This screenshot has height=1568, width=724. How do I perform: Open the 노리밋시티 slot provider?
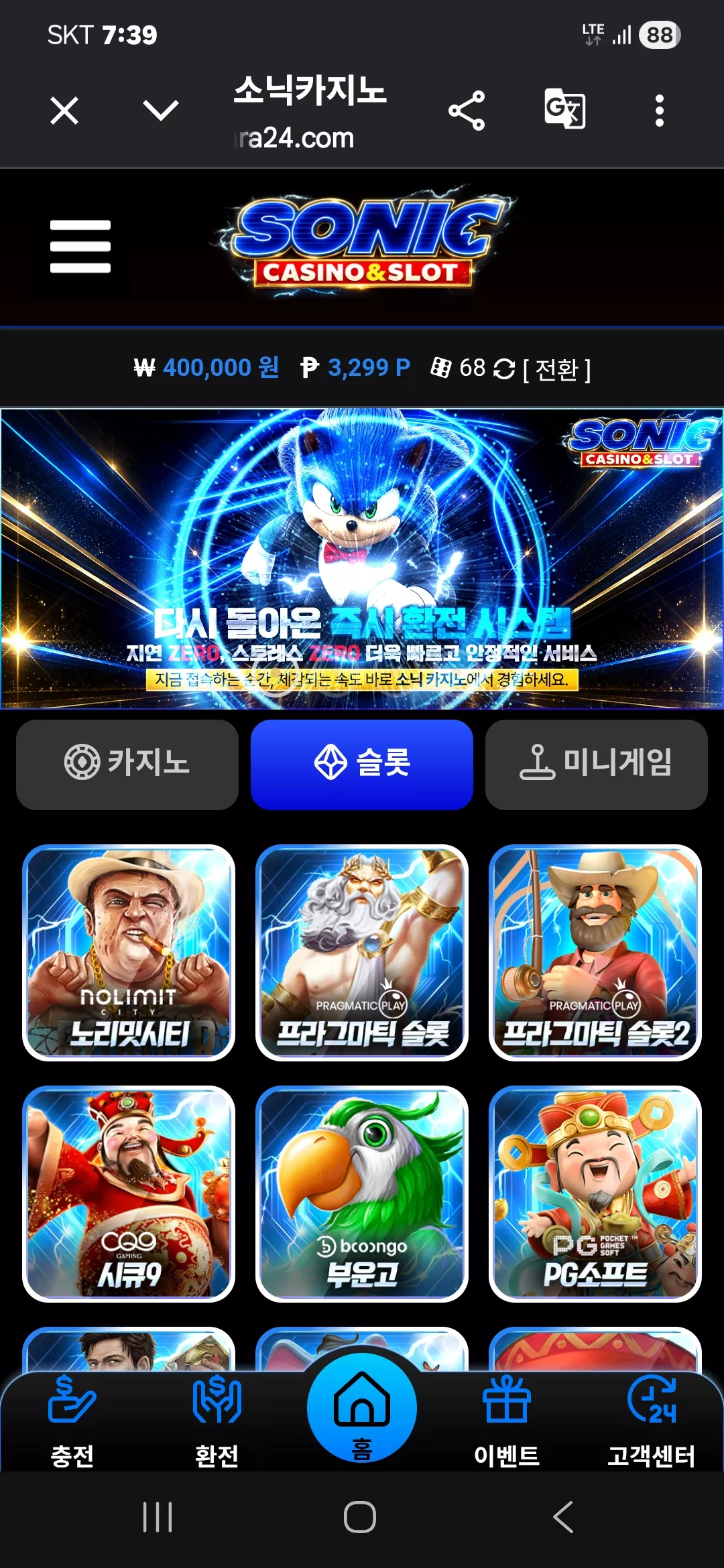click(129, 953)
